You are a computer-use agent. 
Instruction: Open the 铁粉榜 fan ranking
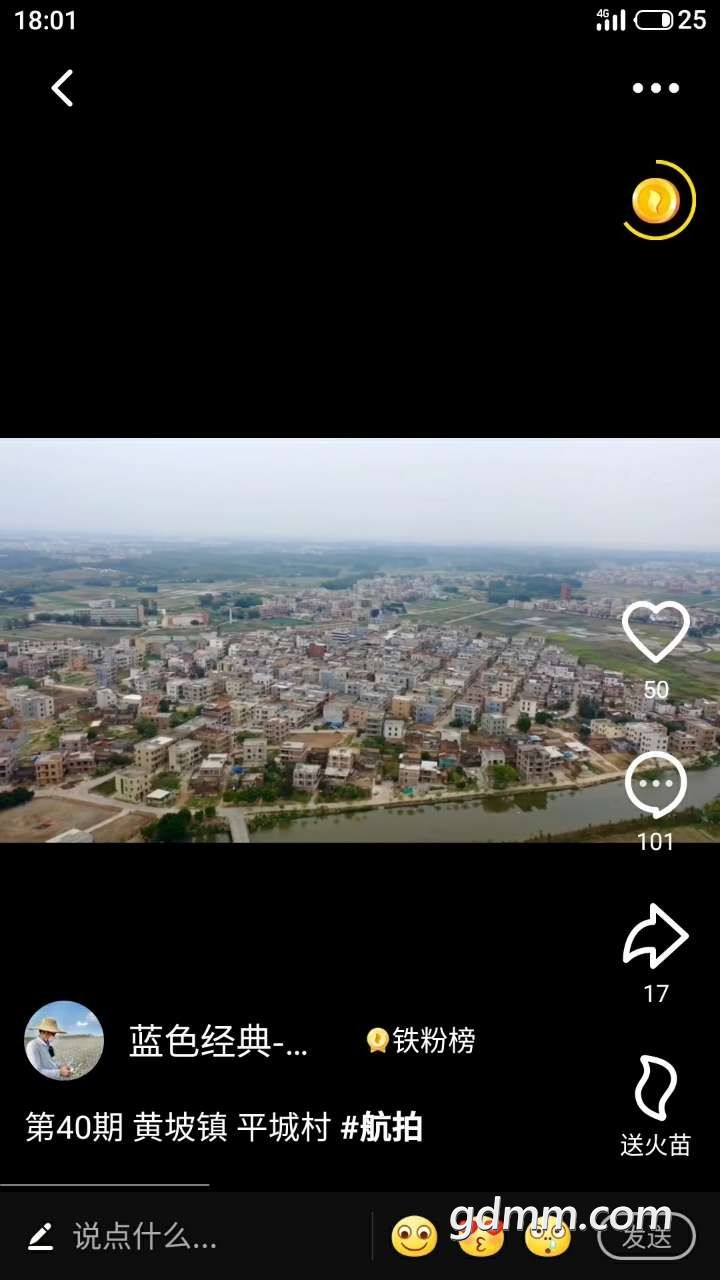421,1041
